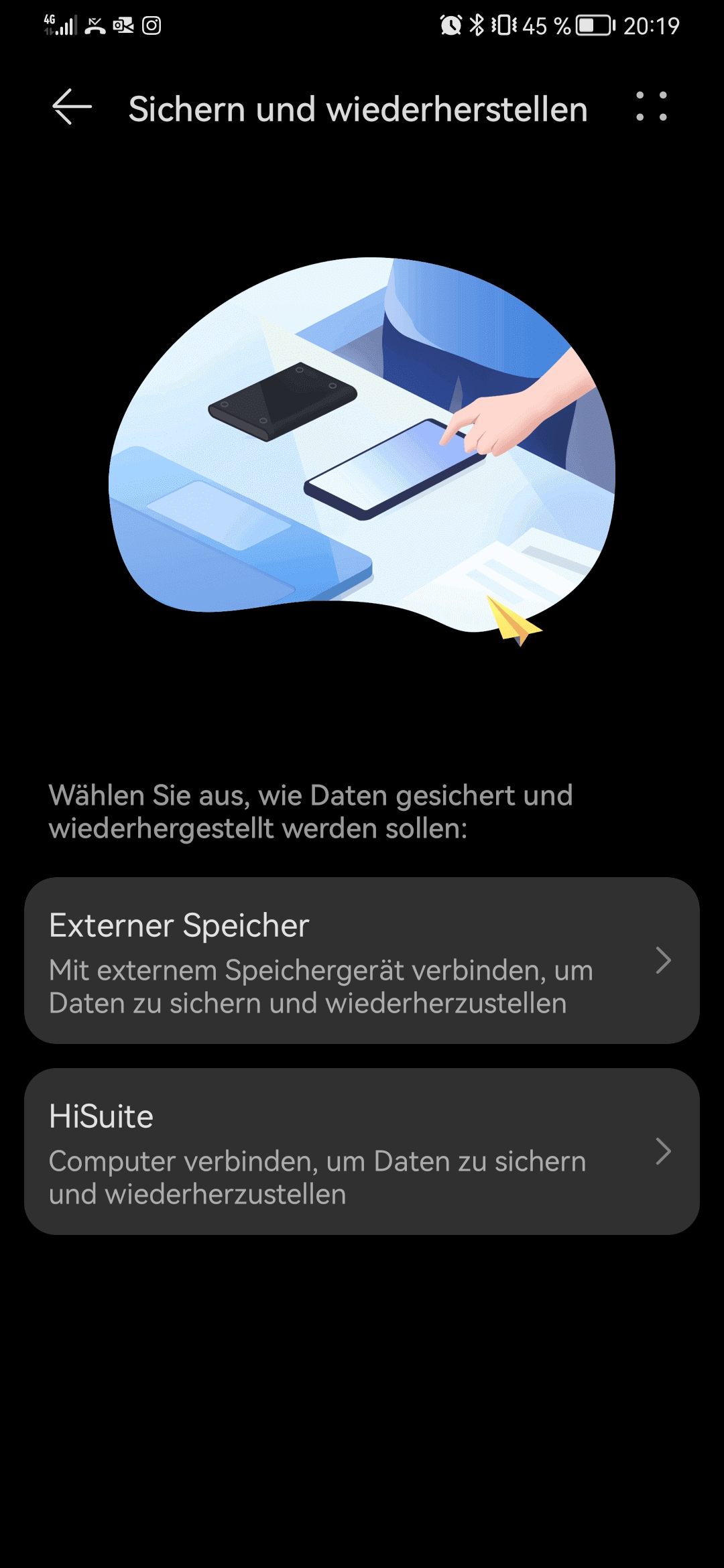Select HiSuite computer backup option
Image resolution: width=724 pixels, height=1568 pixels.
(362, 1151)
